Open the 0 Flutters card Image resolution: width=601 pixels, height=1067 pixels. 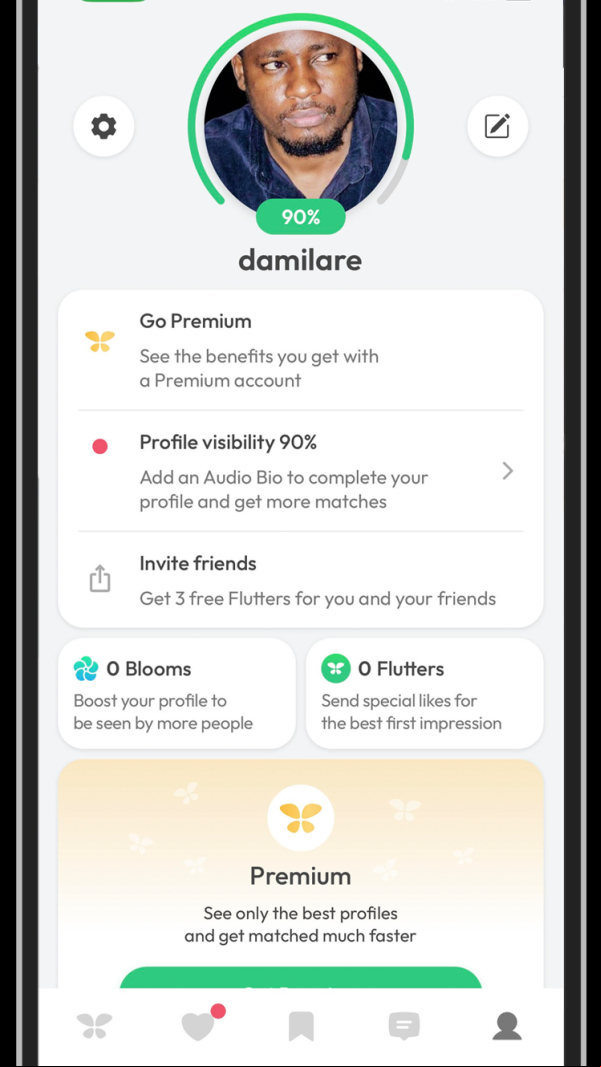coord(424,694)
